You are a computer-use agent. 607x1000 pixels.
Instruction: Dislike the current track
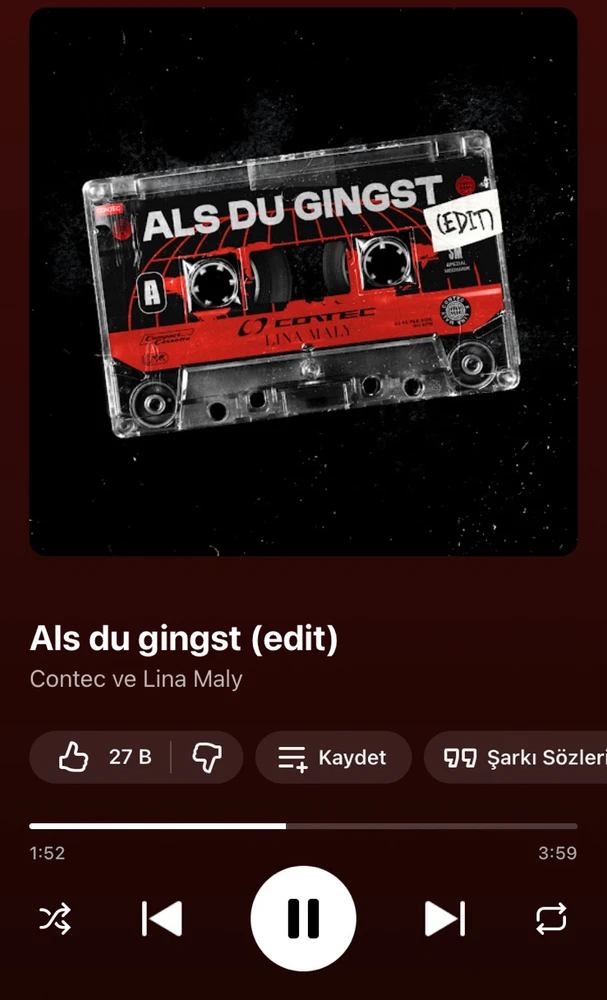tap(207, 757)
